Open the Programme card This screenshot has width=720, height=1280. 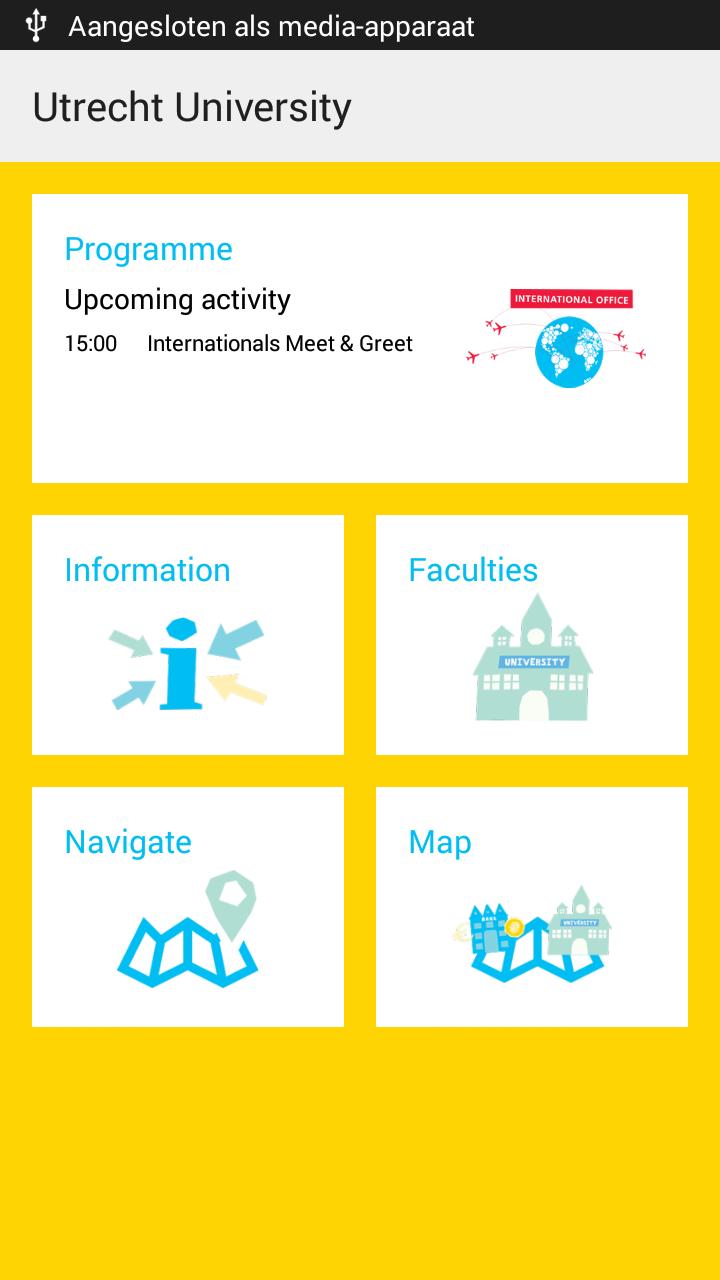coord(360,338)
